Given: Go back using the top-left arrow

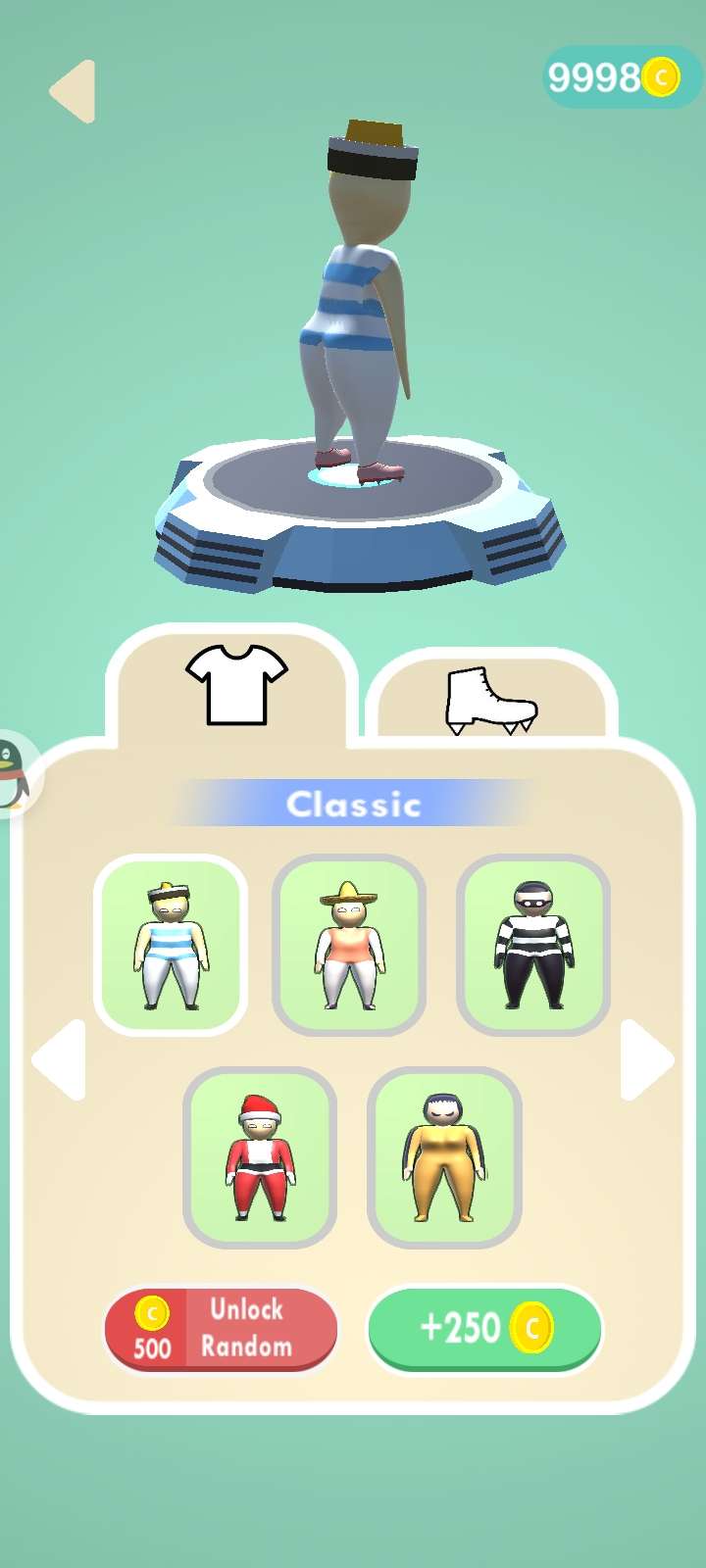Looking at the screenshot, I should [74, 91].
